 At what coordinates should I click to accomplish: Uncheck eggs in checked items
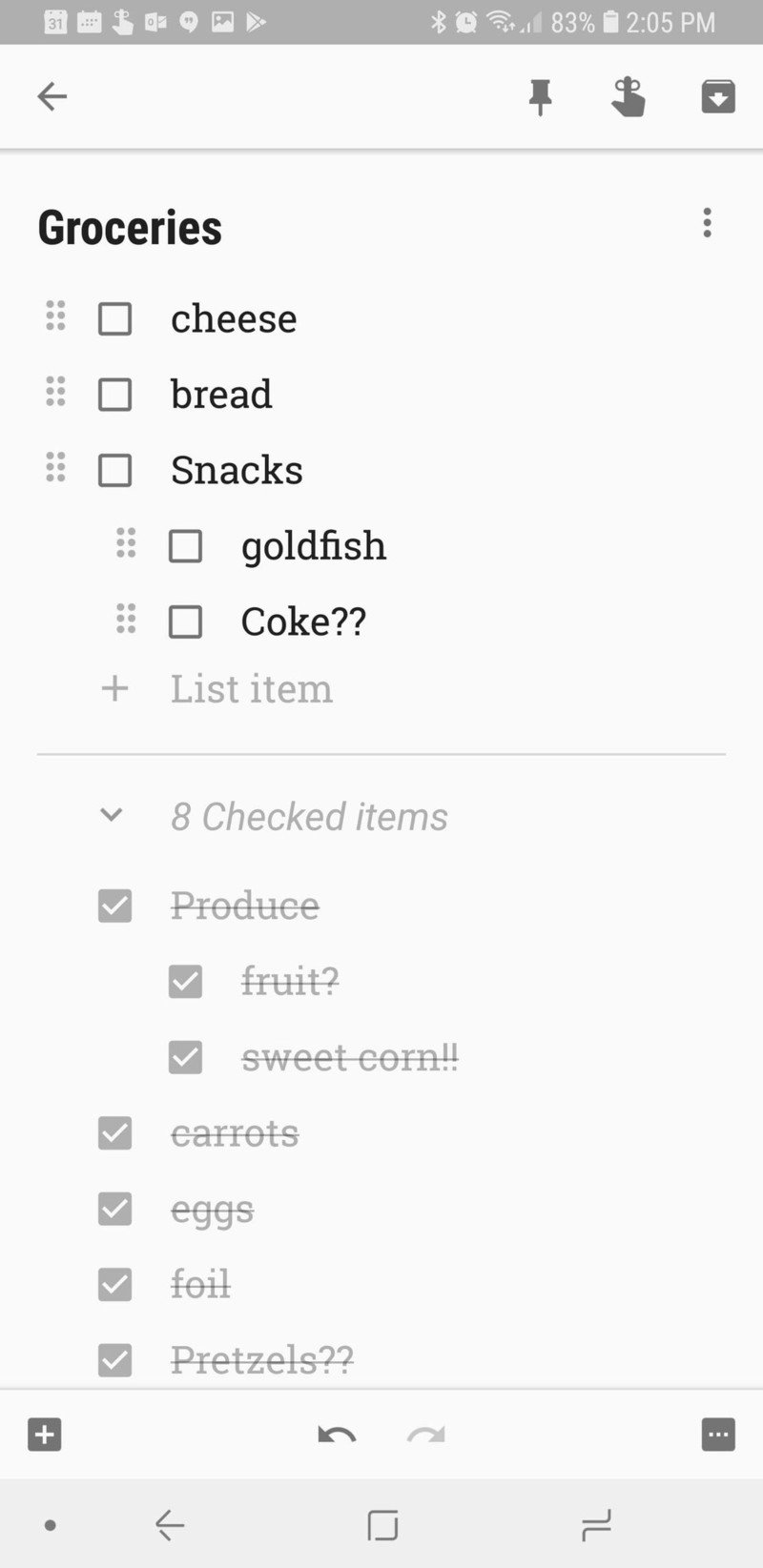coord(115,1209)
